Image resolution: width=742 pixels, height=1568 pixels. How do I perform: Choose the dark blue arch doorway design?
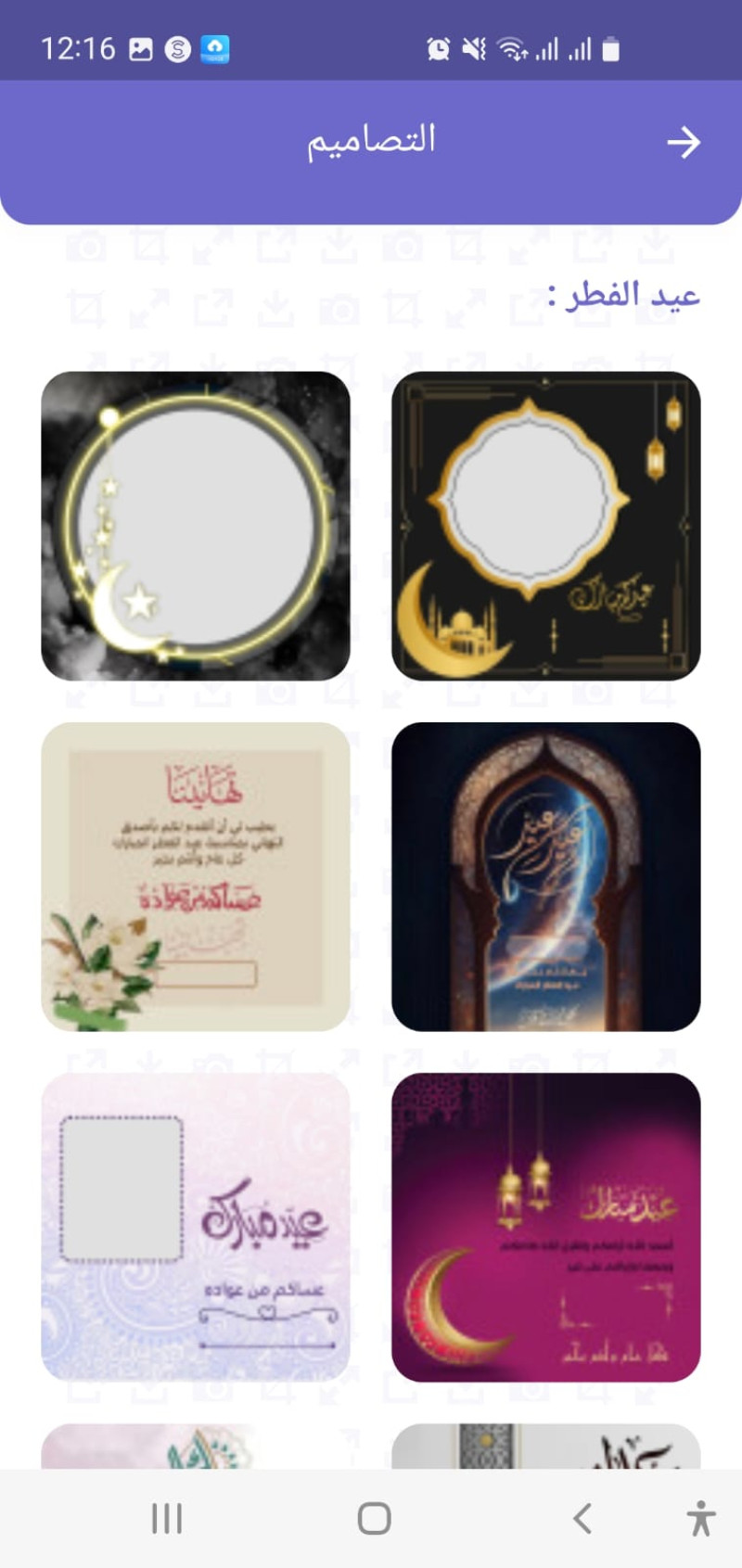click(x=545, y=876)
